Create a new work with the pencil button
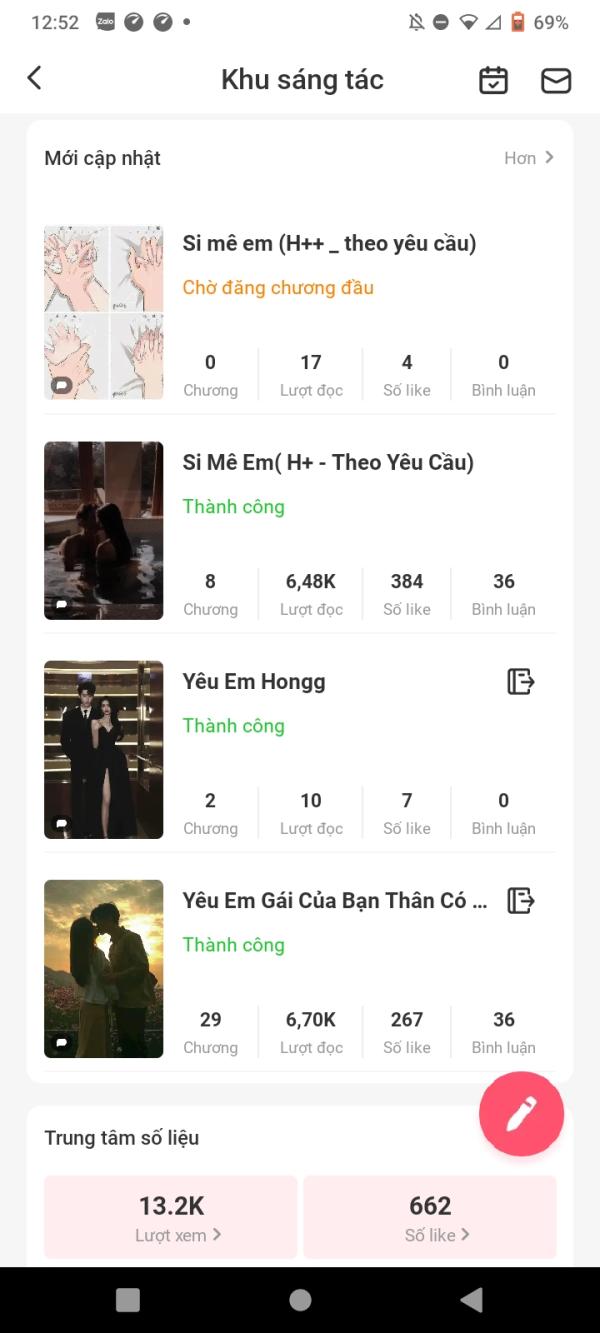Screen dimensions: 600x1333 [521, 1114]
